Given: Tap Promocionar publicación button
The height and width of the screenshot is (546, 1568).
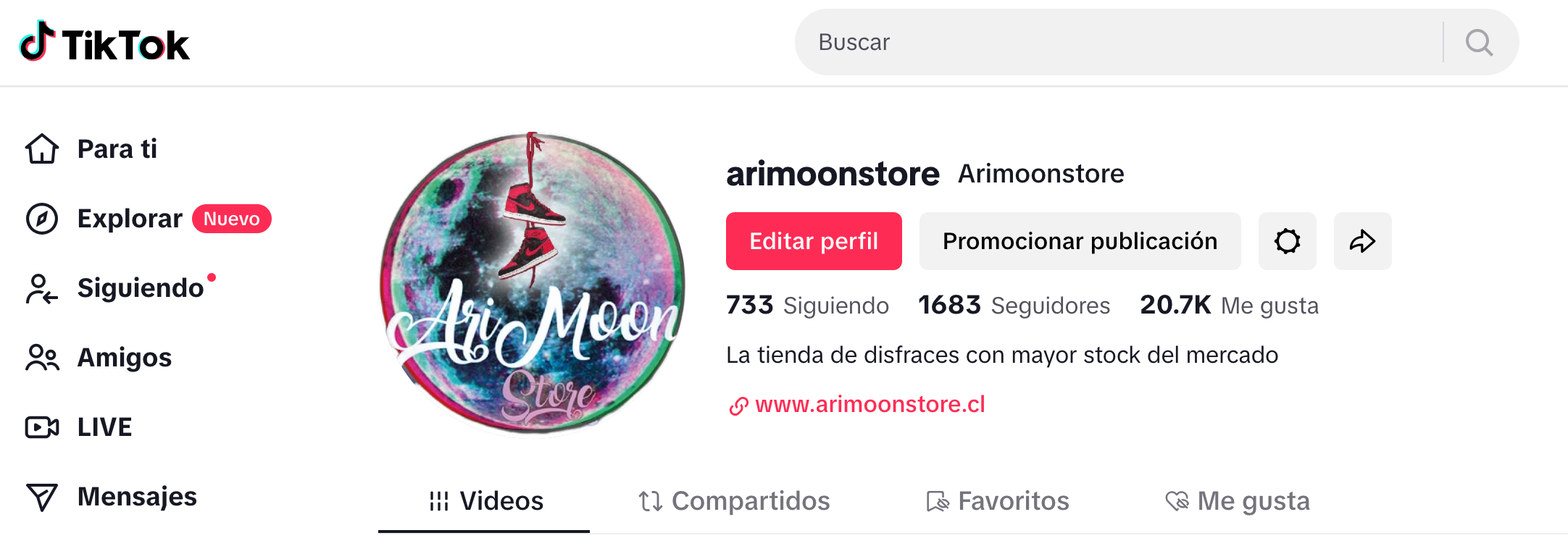Looking at the screenshot, I should click(x=1080, y=241).
